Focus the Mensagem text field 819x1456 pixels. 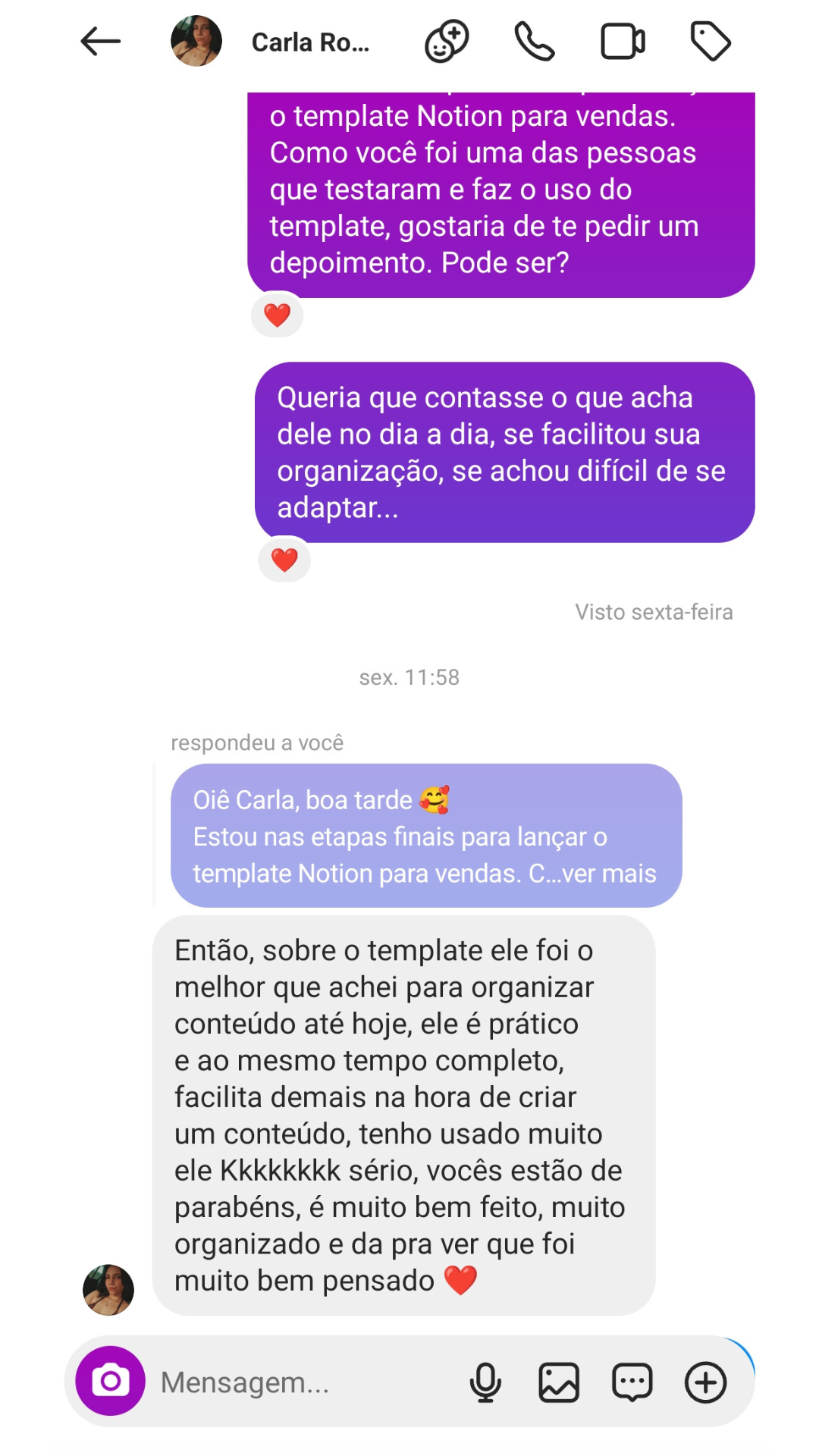click(x=303, y=1382)
